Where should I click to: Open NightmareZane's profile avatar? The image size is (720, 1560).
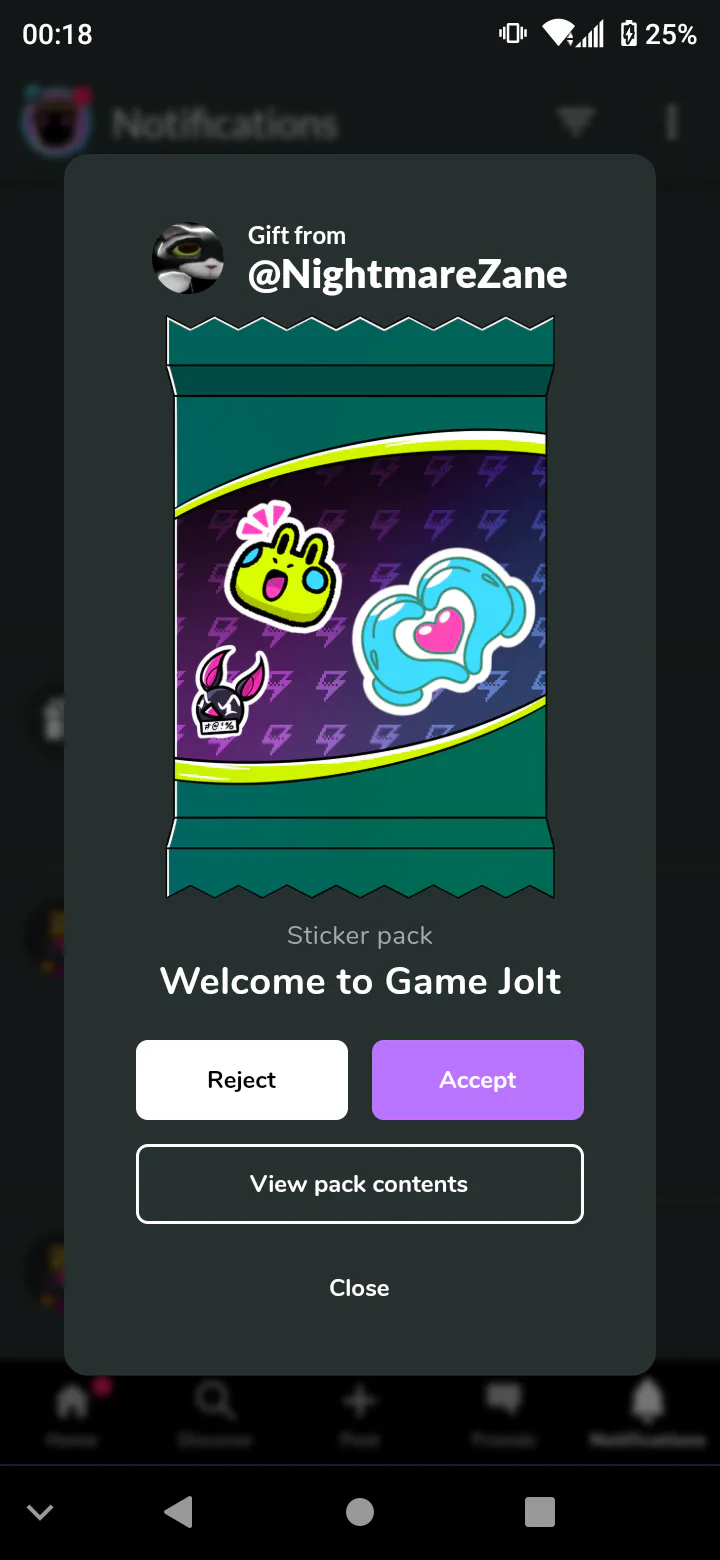(x=188, y=258)
